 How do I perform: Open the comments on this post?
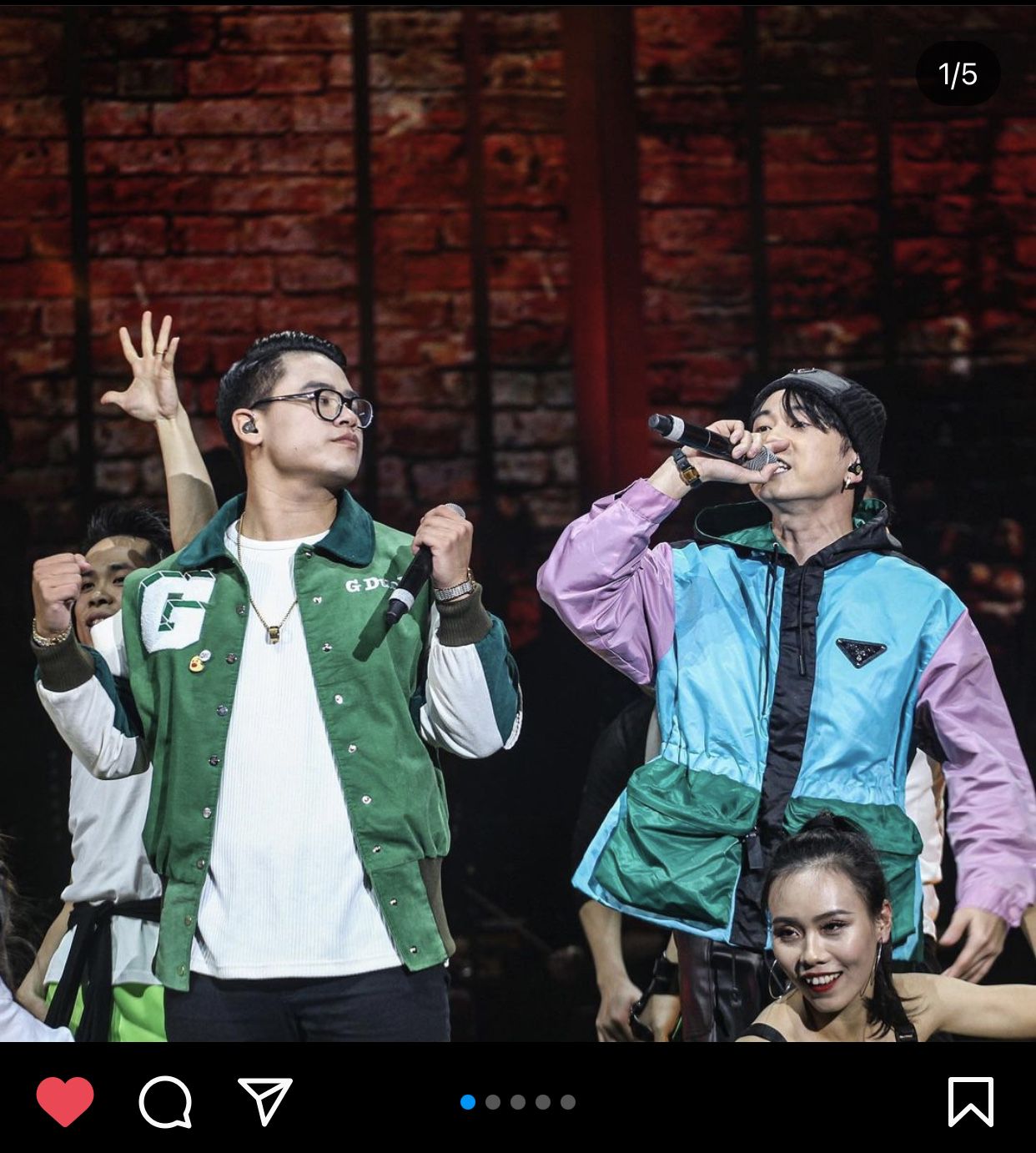(165, 1101)
